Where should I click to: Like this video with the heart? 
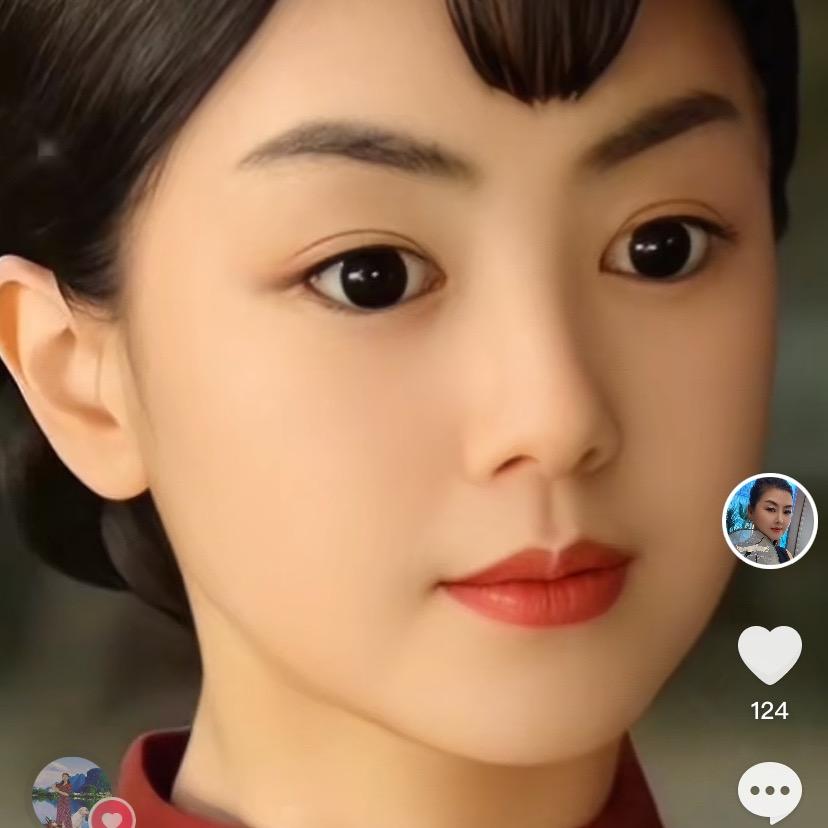coord(769,655)
